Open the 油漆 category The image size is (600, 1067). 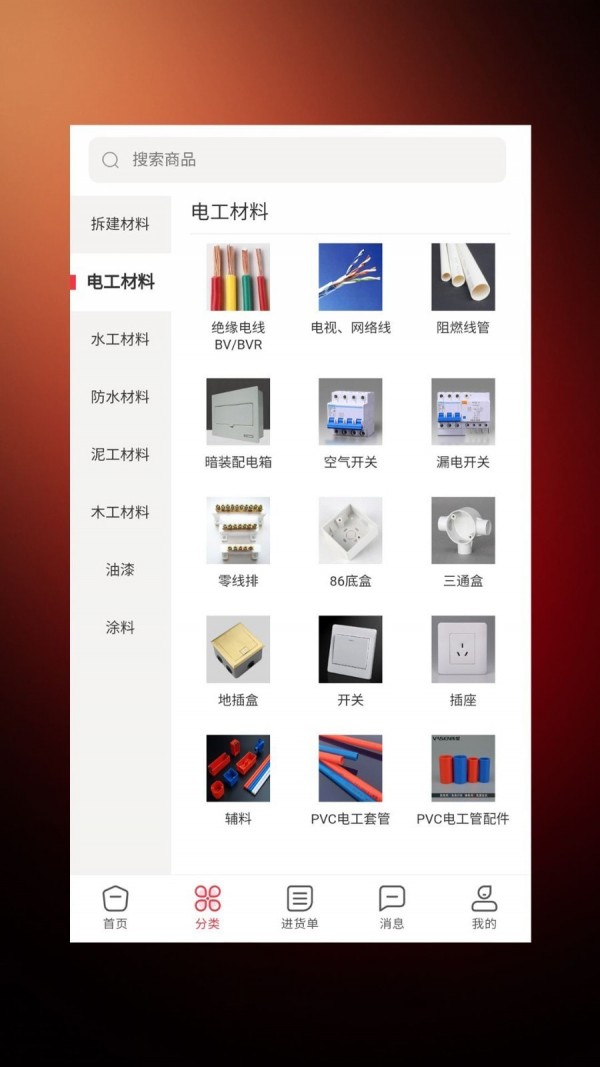[x=120, y=570]
